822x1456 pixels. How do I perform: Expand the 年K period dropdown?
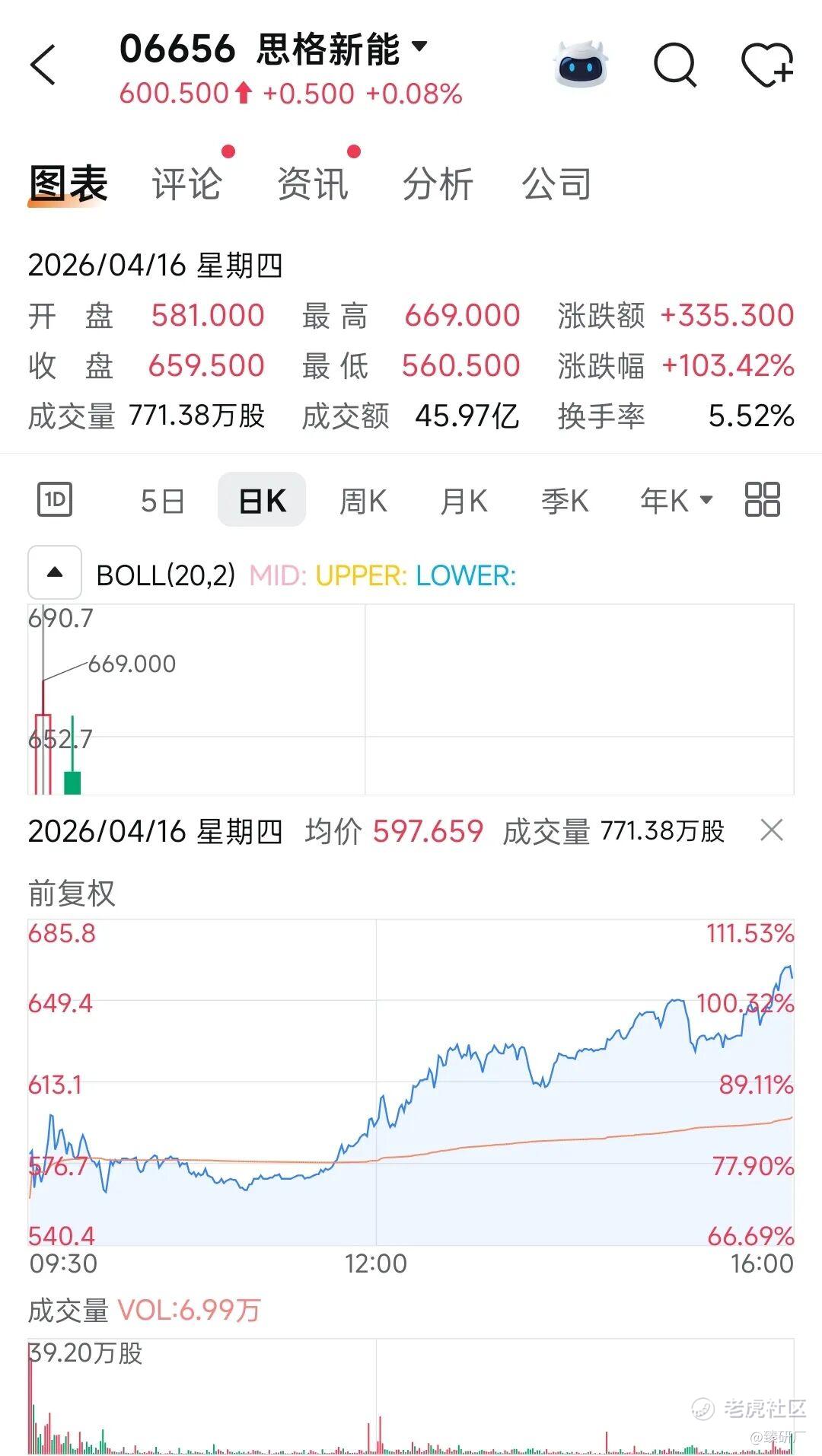pos(676,501)
